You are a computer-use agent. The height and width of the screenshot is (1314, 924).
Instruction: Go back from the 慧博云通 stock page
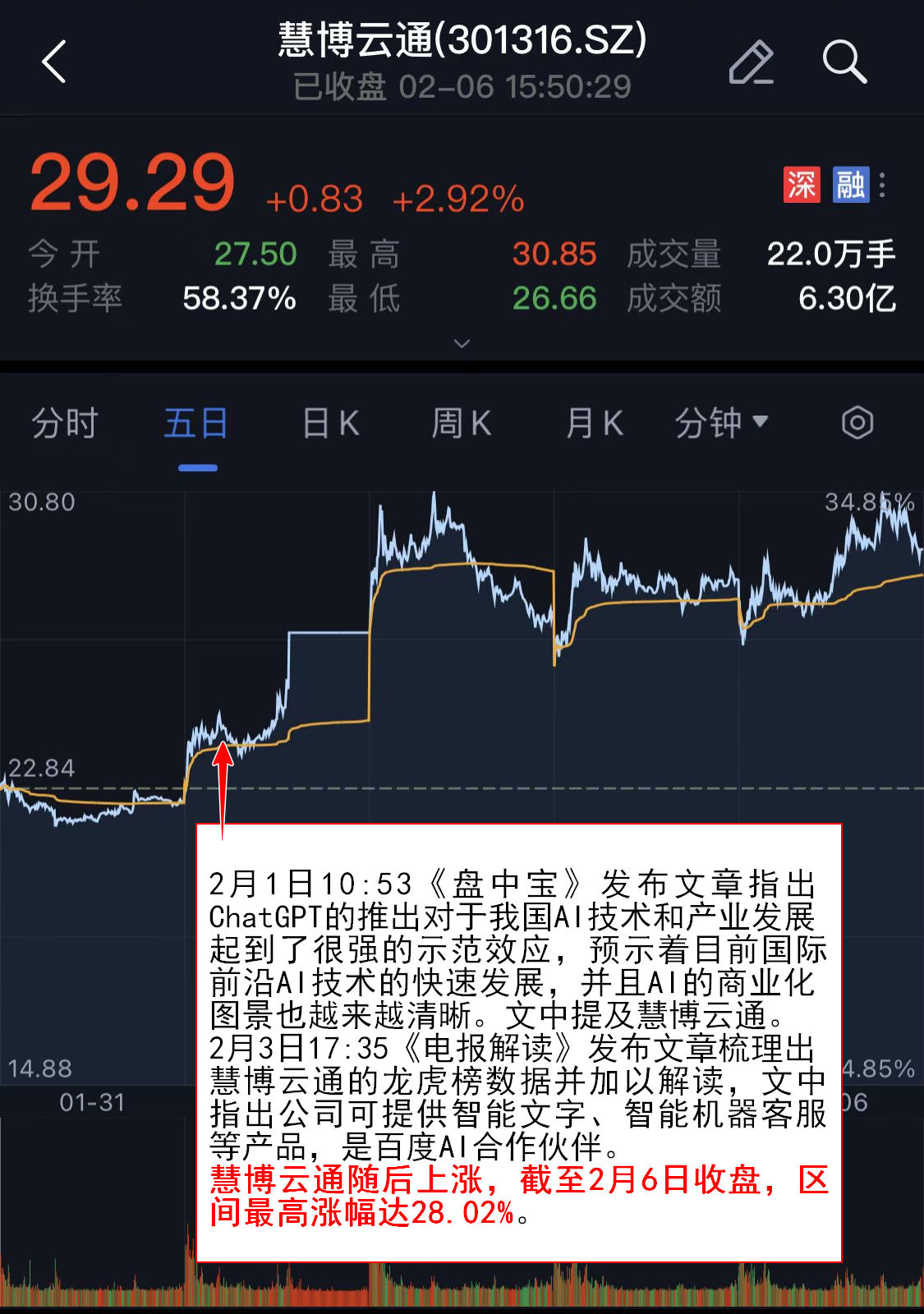[x=54, y=62]
